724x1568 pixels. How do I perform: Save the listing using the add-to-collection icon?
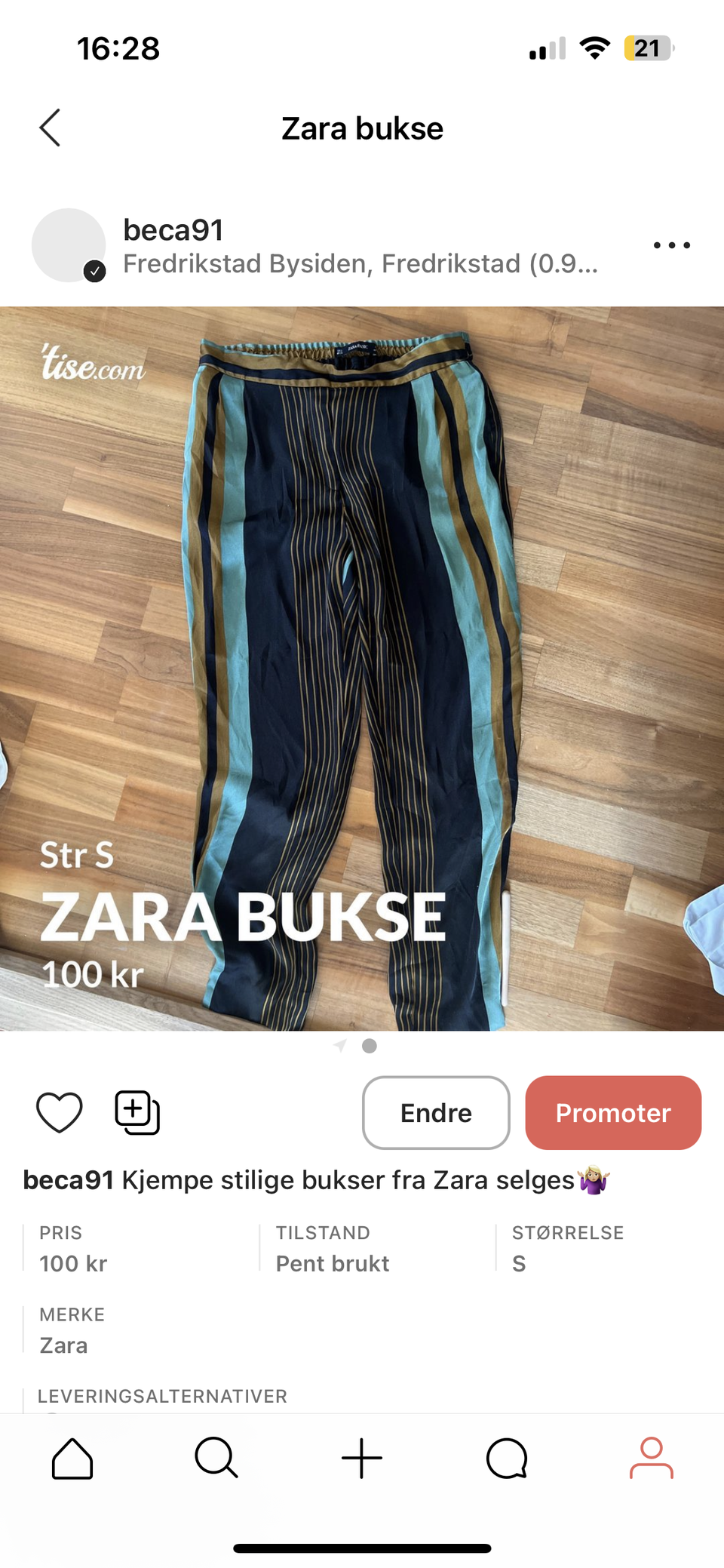click(137, 1111)
